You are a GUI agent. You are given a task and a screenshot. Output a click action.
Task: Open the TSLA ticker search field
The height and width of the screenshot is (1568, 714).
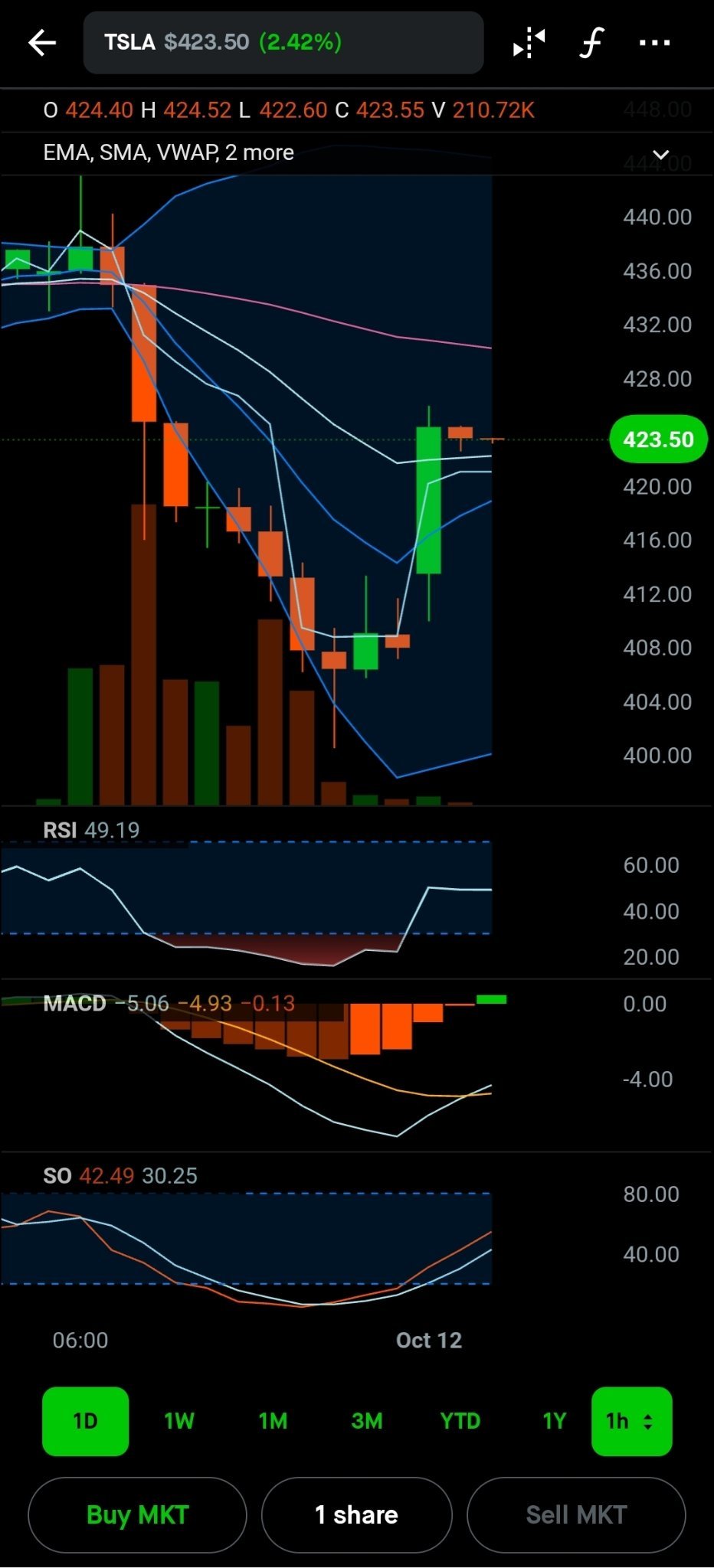click(283, 43)
